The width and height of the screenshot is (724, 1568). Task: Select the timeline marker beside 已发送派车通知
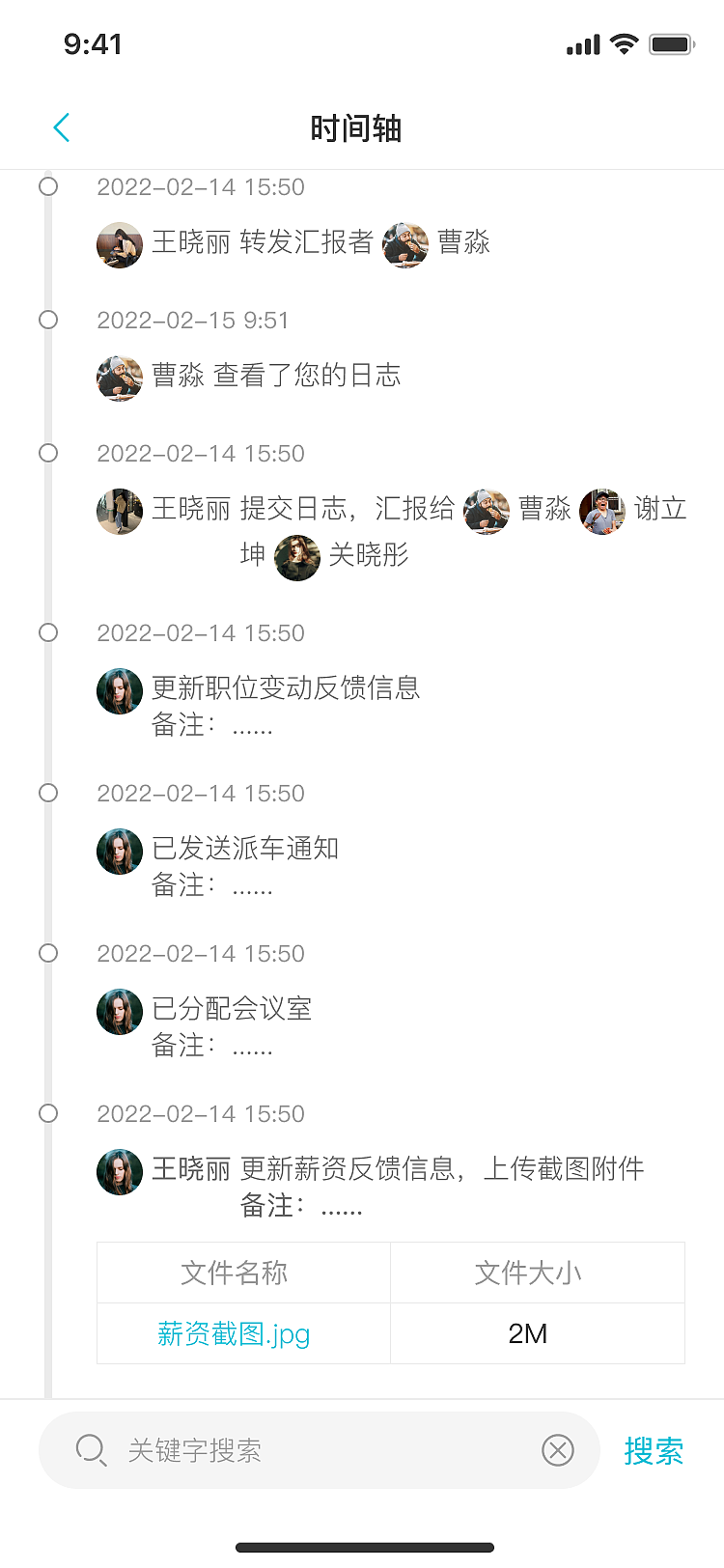point(49,793)
